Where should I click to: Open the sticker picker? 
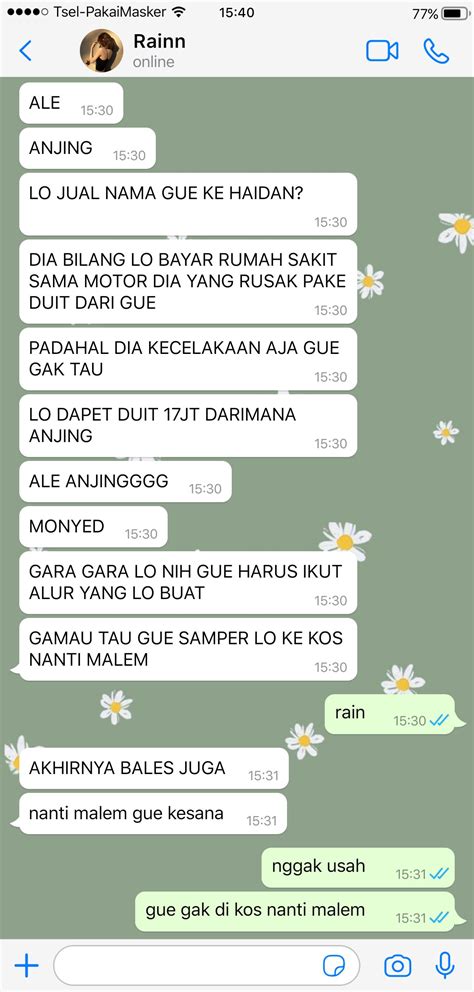[x=334, y=966]
